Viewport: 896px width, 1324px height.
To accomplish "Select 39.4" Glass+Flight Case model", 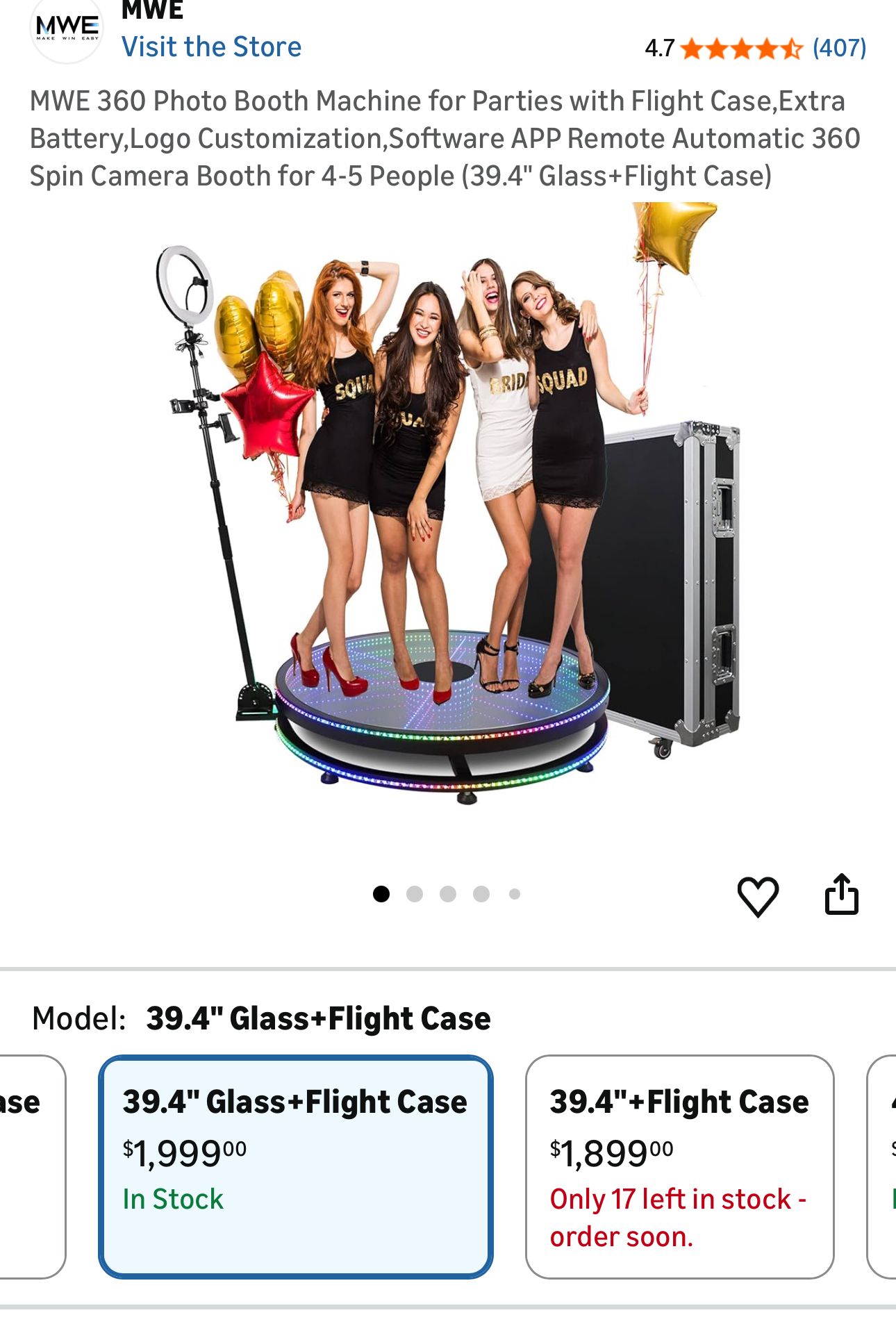I will pyautogui.click(x=296, y=1166).
